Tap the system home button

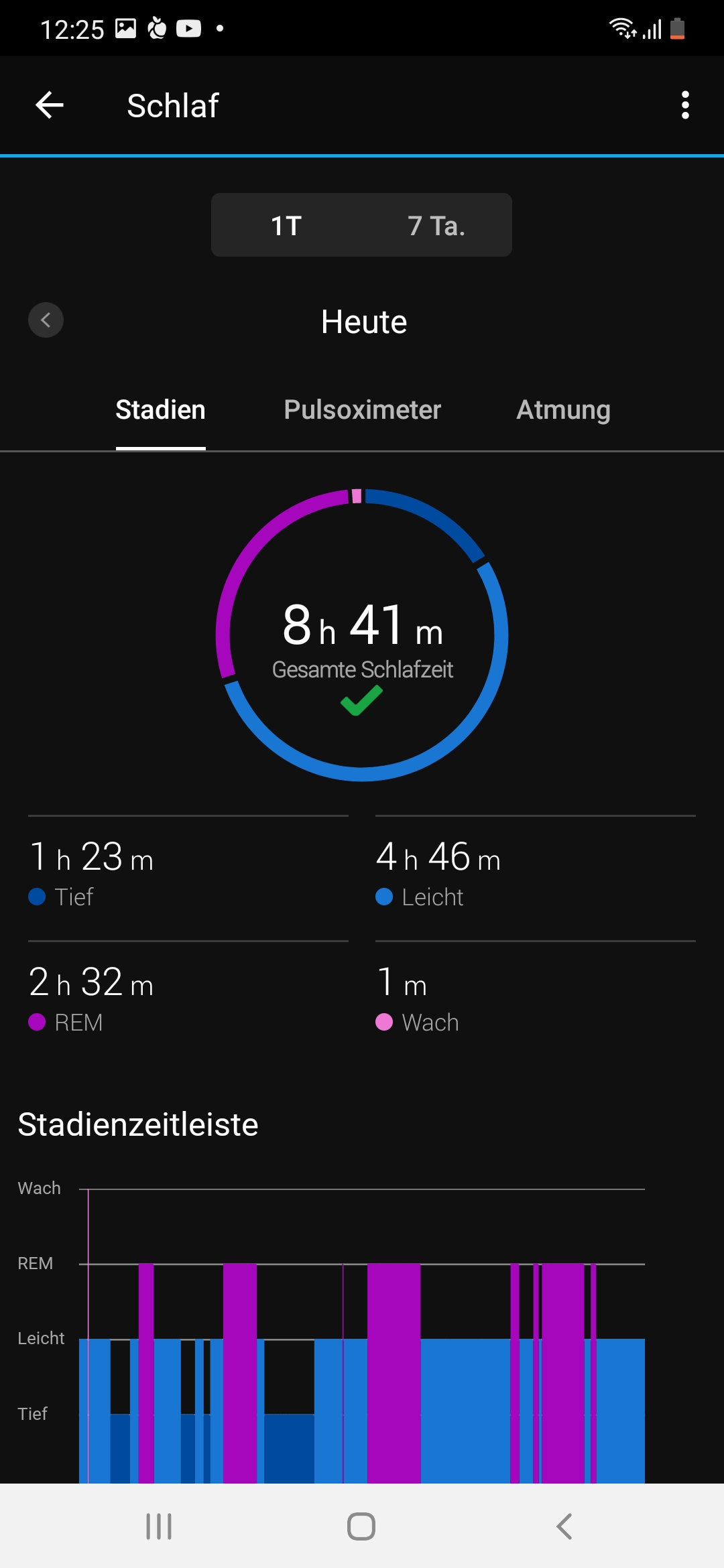pos(361,1526)
